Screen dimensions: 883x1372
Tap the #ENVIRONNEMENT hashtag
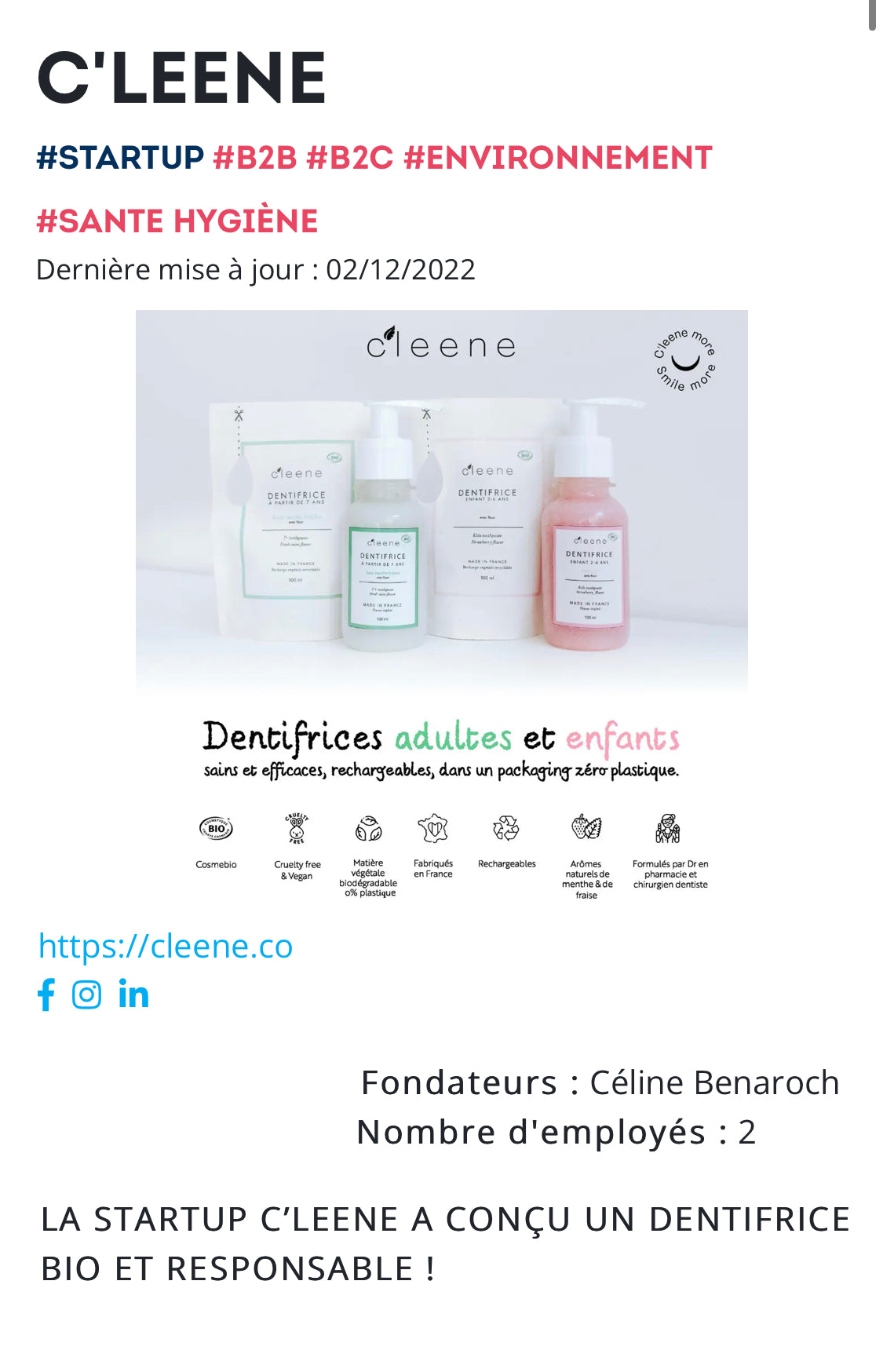pyautogui.click(x=557, y=158)
